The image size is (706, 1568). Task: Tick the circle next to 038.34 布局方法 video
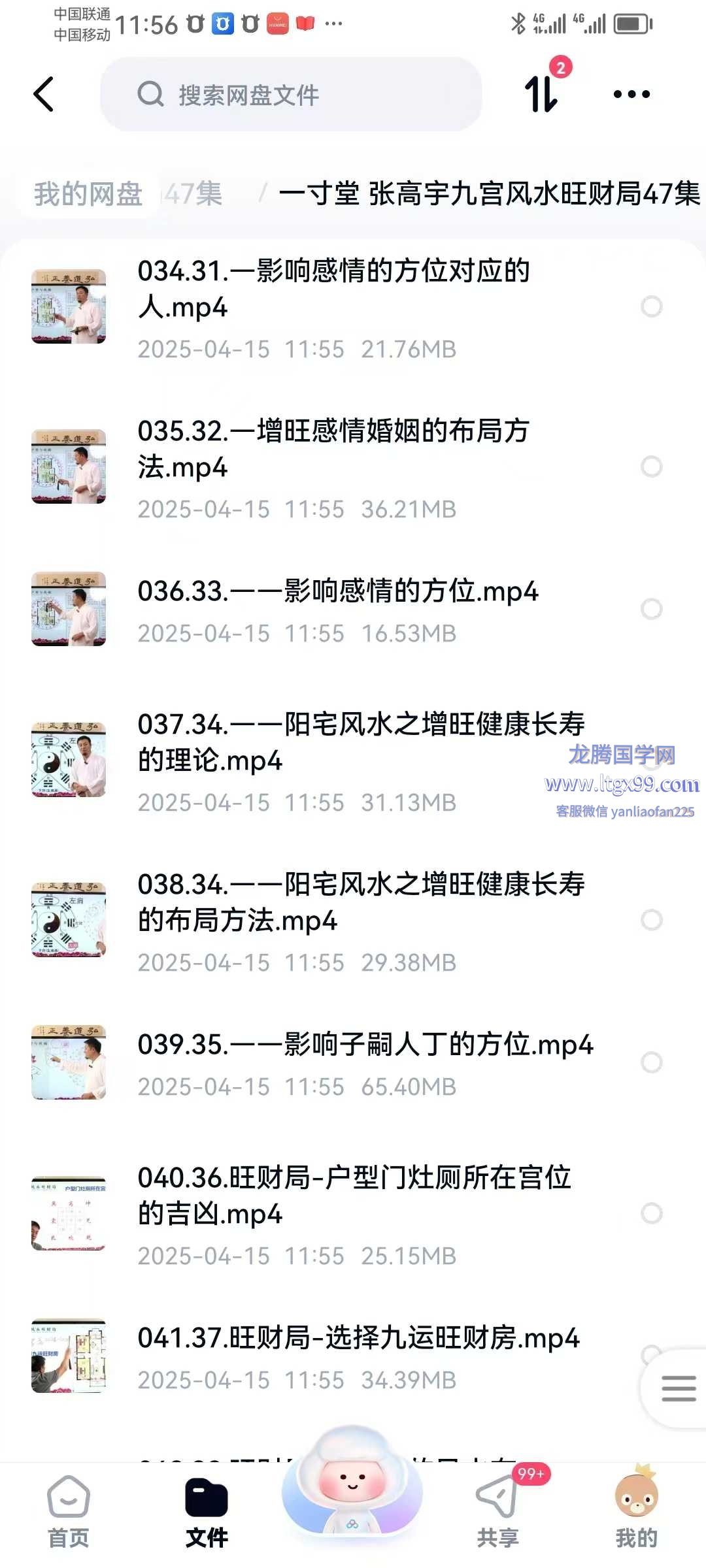651,920
